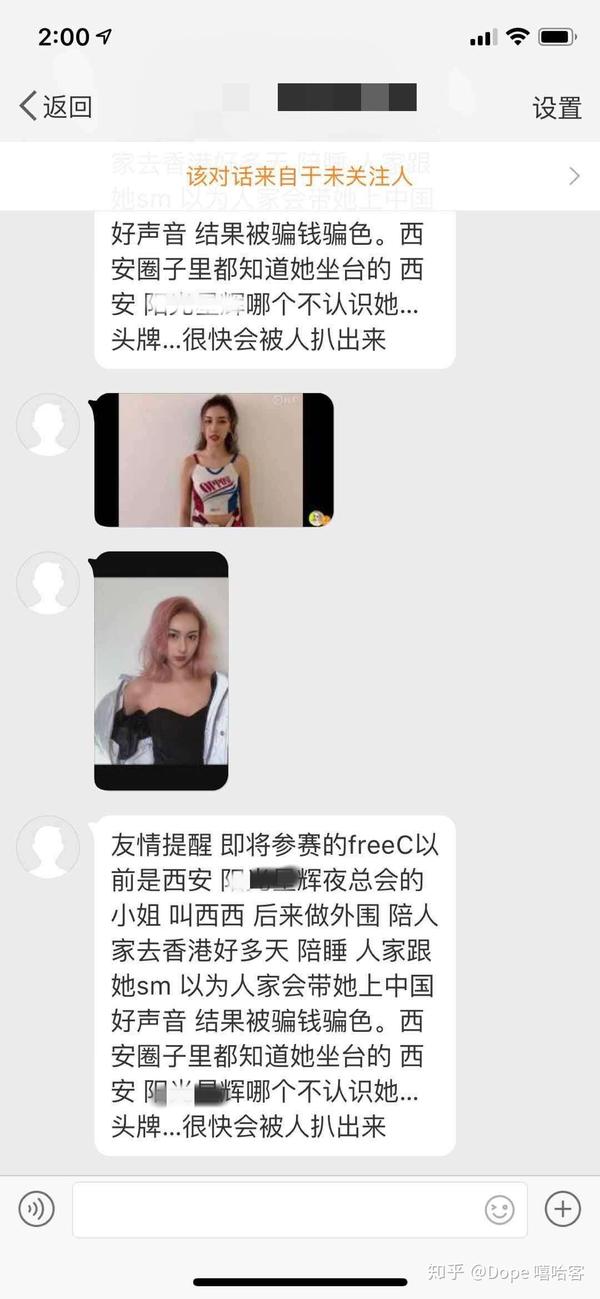Viewport: 600px width, 1299px height.
Task: Open the plus attachment menu
Action: click(562, 1210)
